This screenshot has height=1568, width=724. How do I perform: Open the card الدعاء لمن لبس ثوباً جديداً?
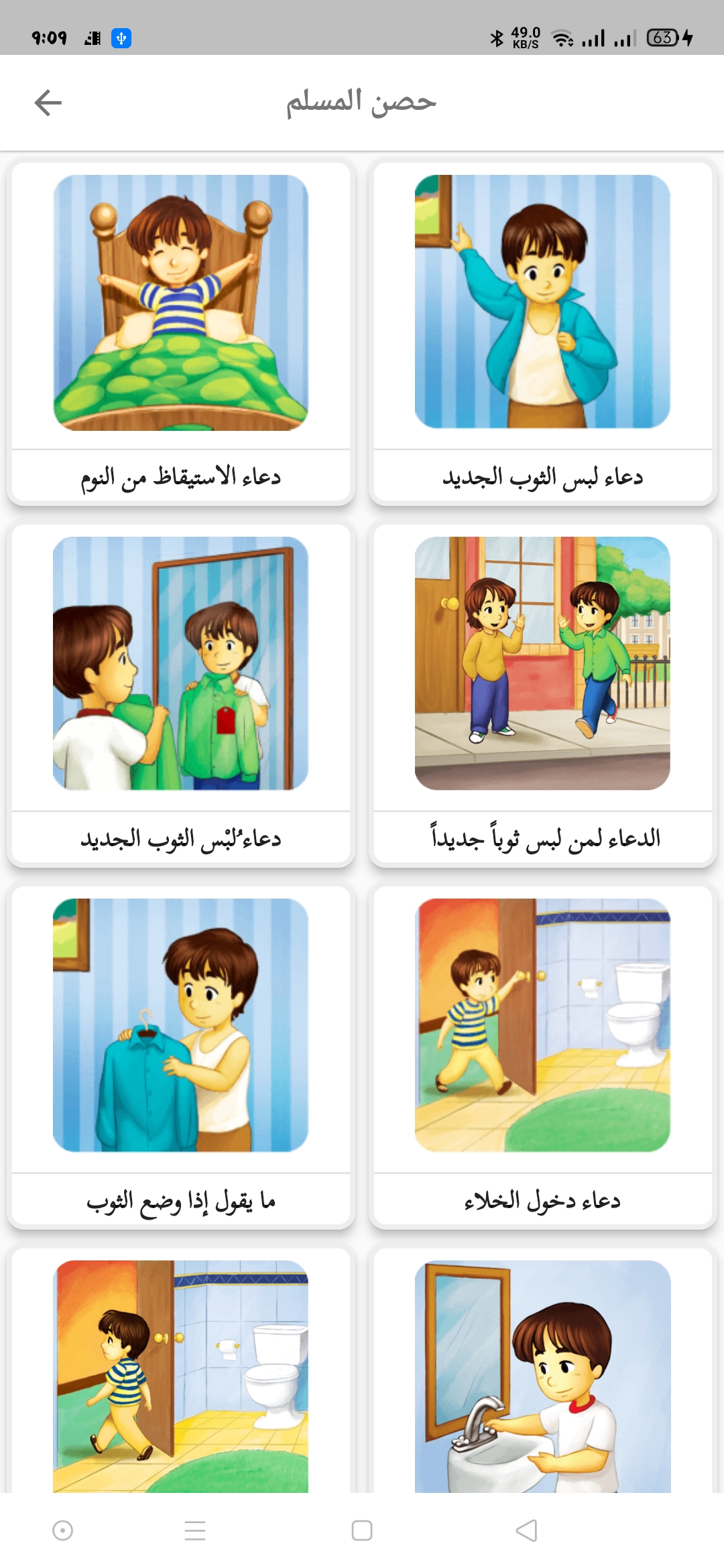[542, 695]
